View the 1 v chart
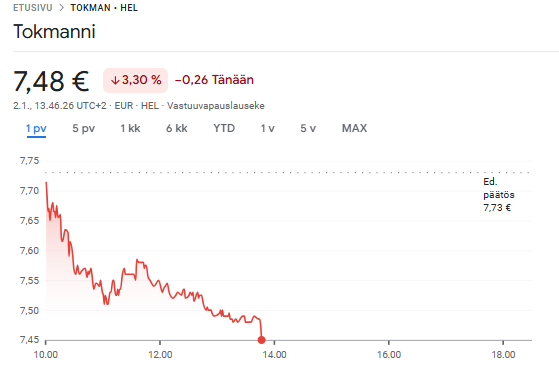 point(267,128)
